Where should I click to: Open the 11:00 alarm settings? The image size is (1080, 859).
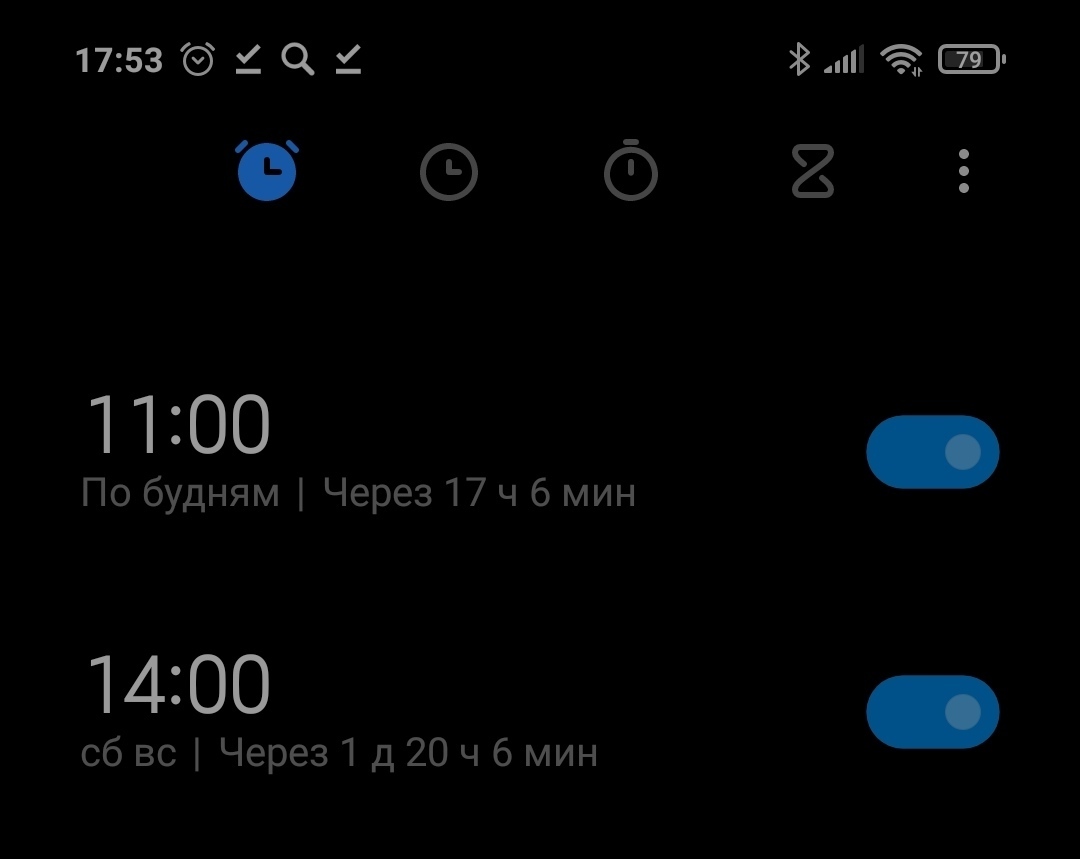click(360, 450)
